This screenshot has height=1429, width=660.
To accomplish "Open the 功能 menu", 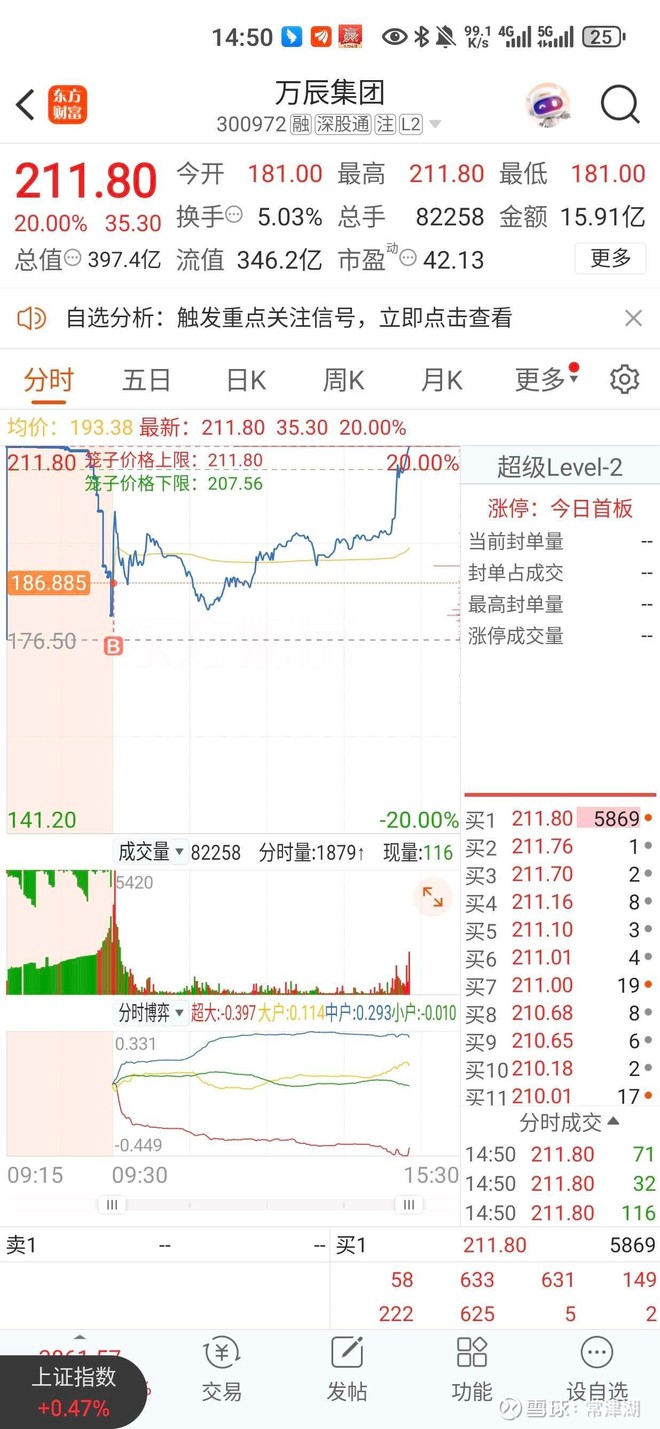I will point(471,1368).
